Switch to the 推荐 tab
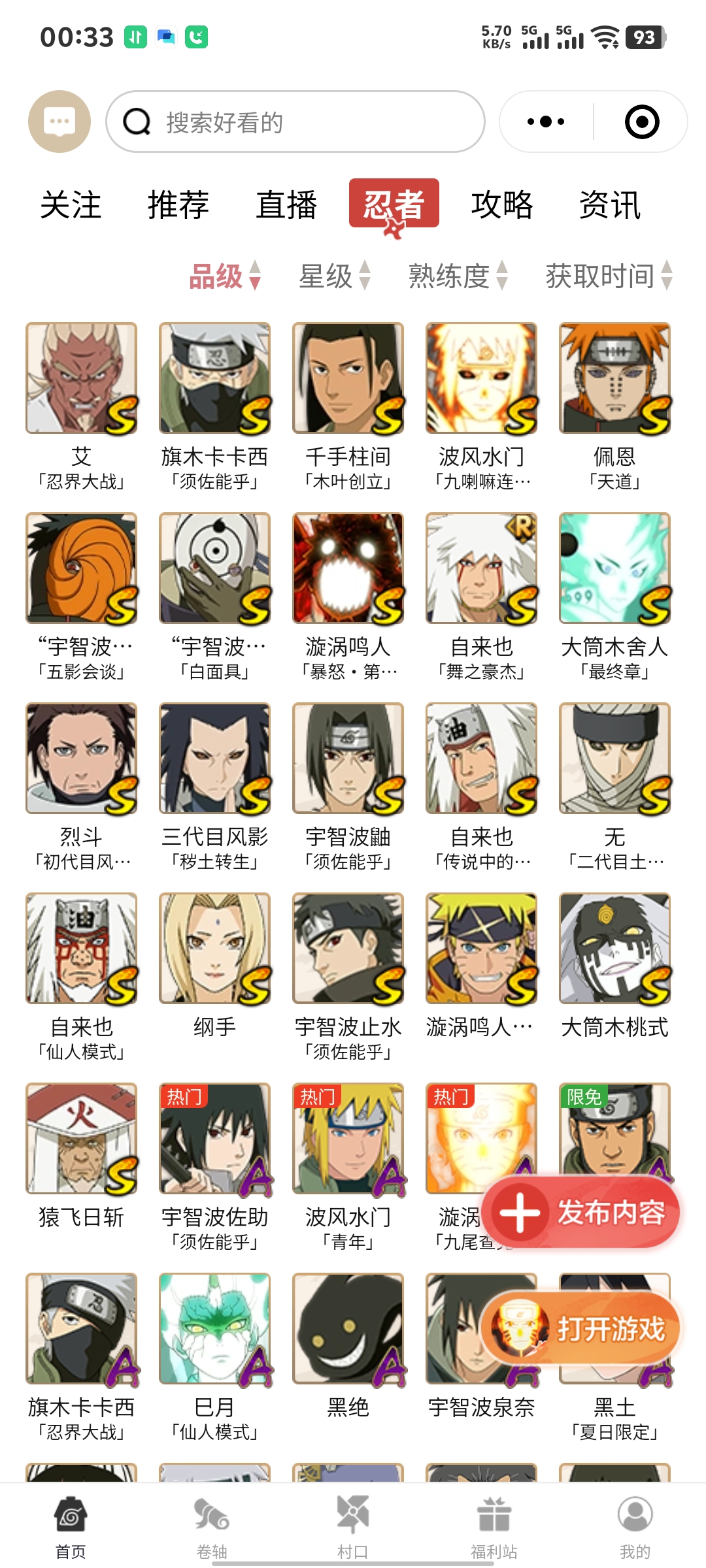The image size is (706, 1568). tap(178, 204)
